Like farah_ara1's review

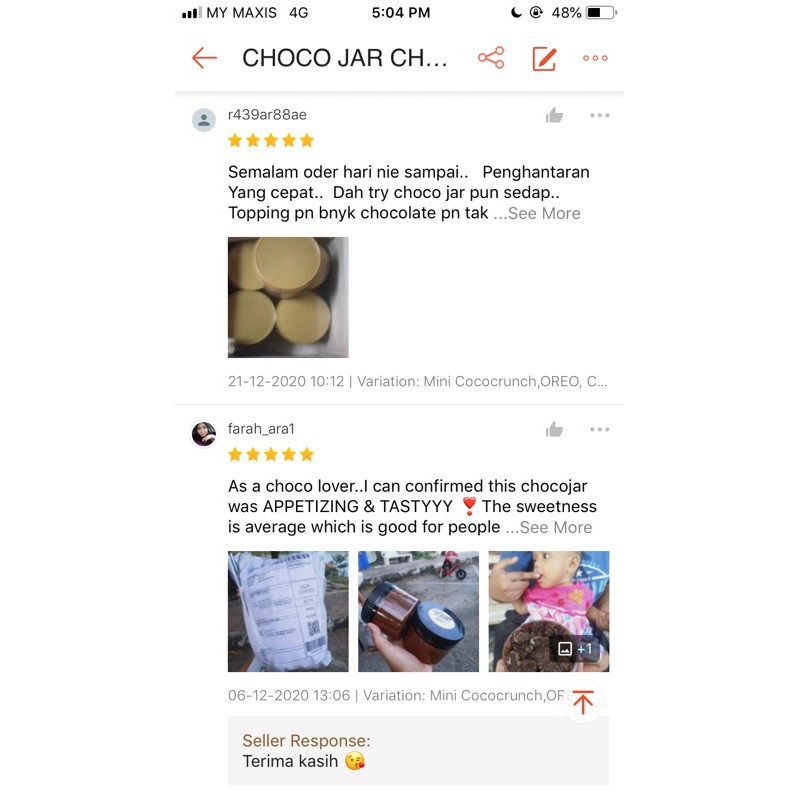click(554, 430)
